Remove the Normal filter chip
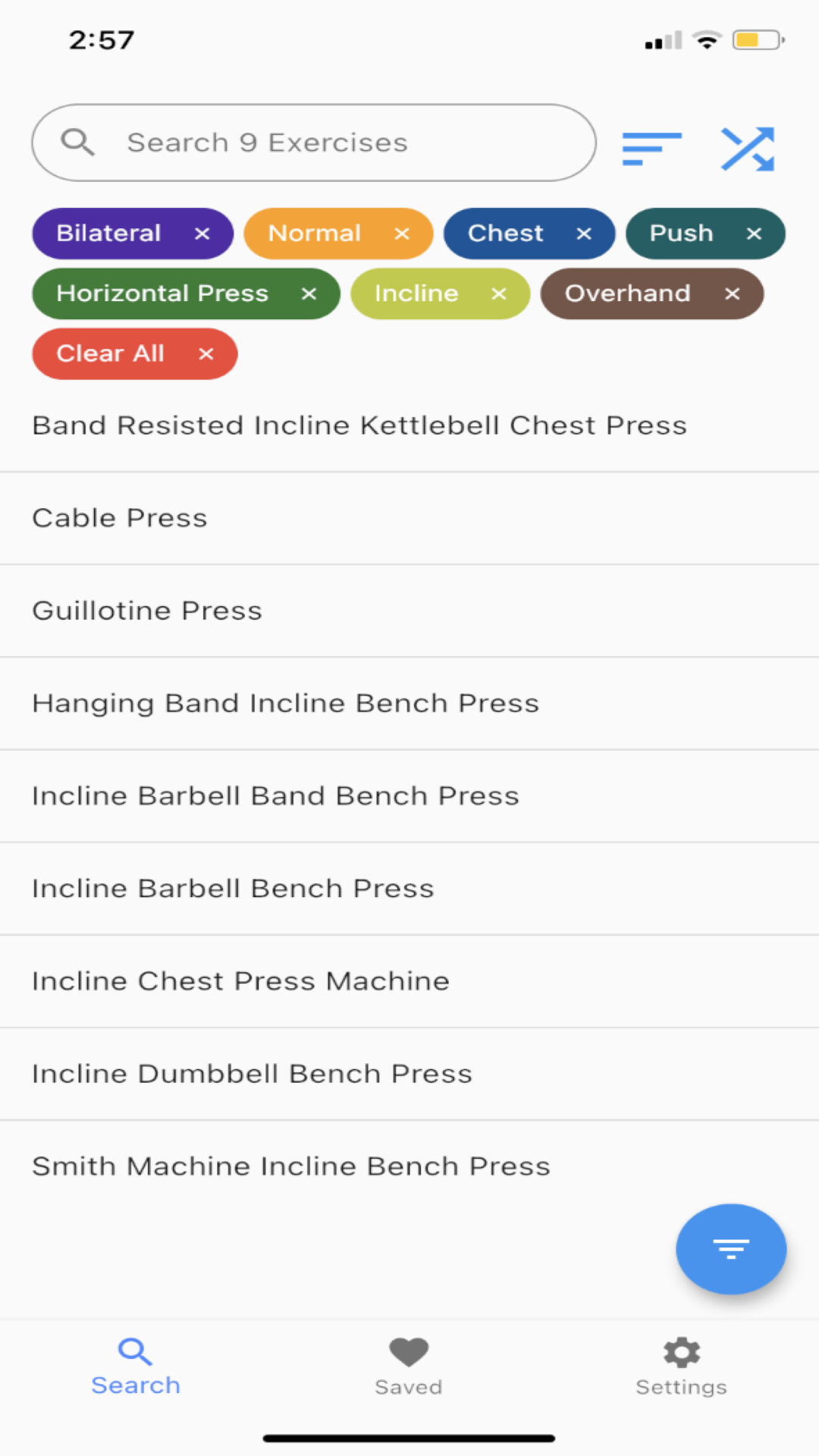This screenshot has height=1456, width=819. (402, 234)
